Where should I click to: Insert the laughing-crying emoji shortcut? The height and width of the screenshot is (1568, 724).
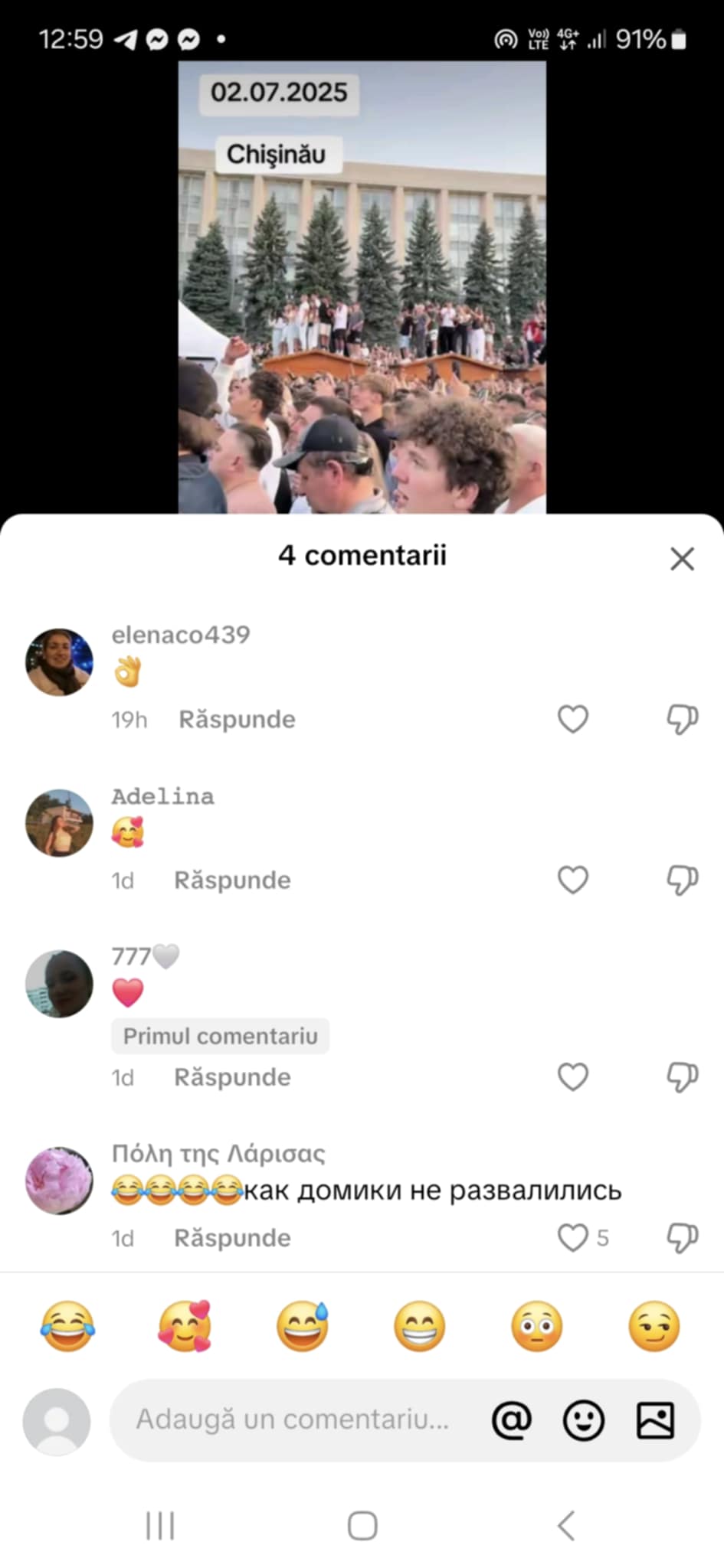pos(67,1326)
